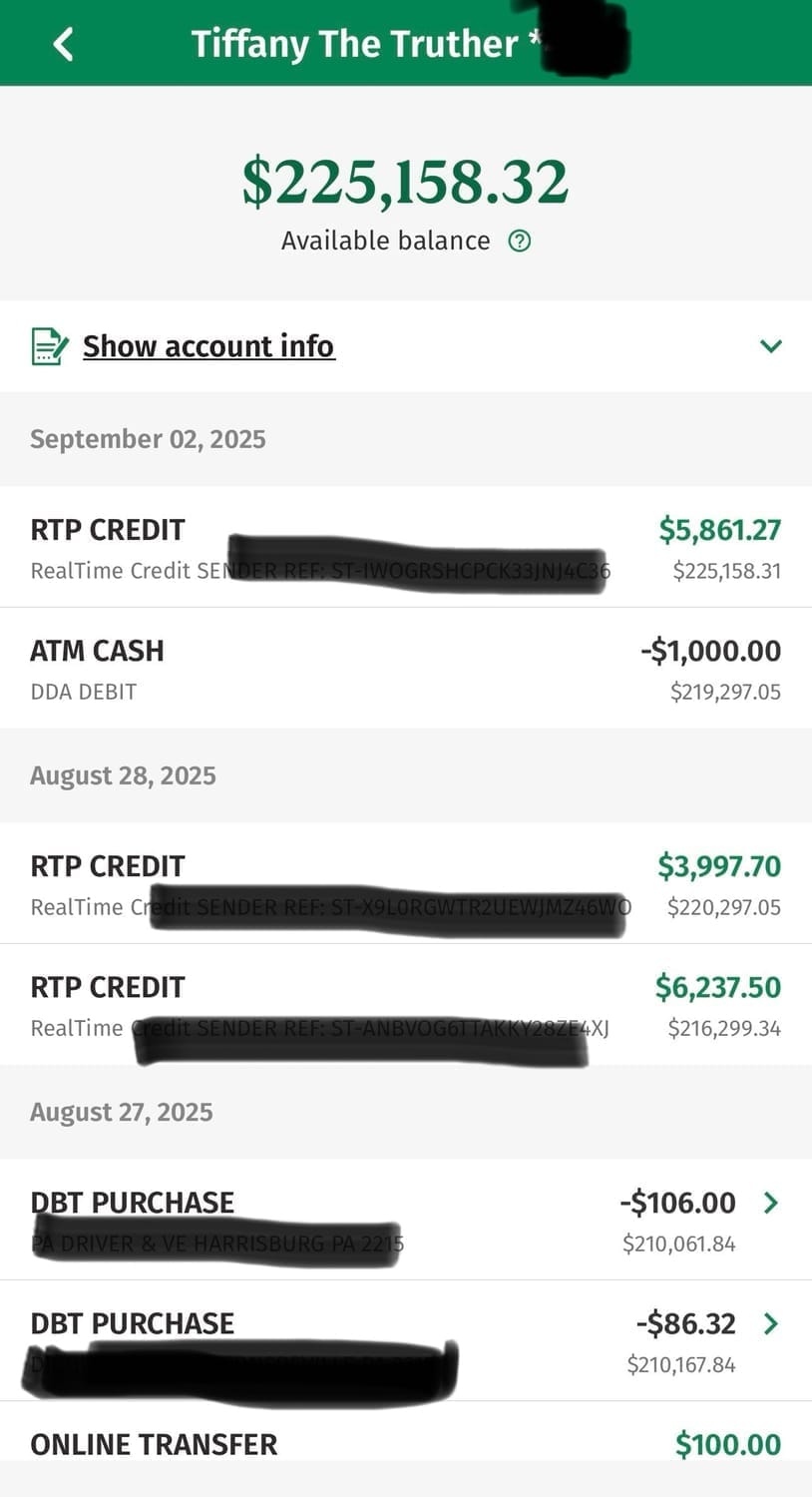Viewport: 812px width, 1497px height.
Task: View details of the -$86.32 DBT PURCHASE
Action: 770,1323
